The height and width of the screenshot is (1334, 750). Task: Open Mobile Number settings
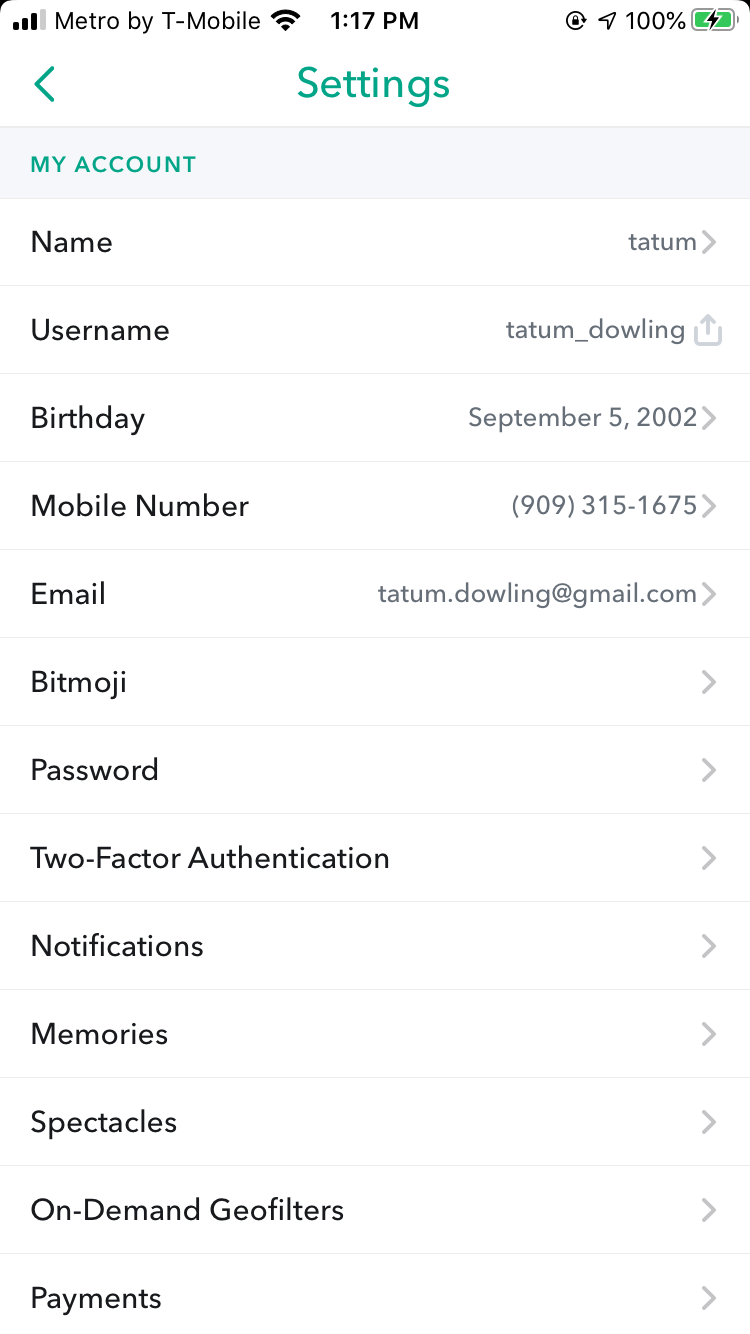click(x=375, y=506)
